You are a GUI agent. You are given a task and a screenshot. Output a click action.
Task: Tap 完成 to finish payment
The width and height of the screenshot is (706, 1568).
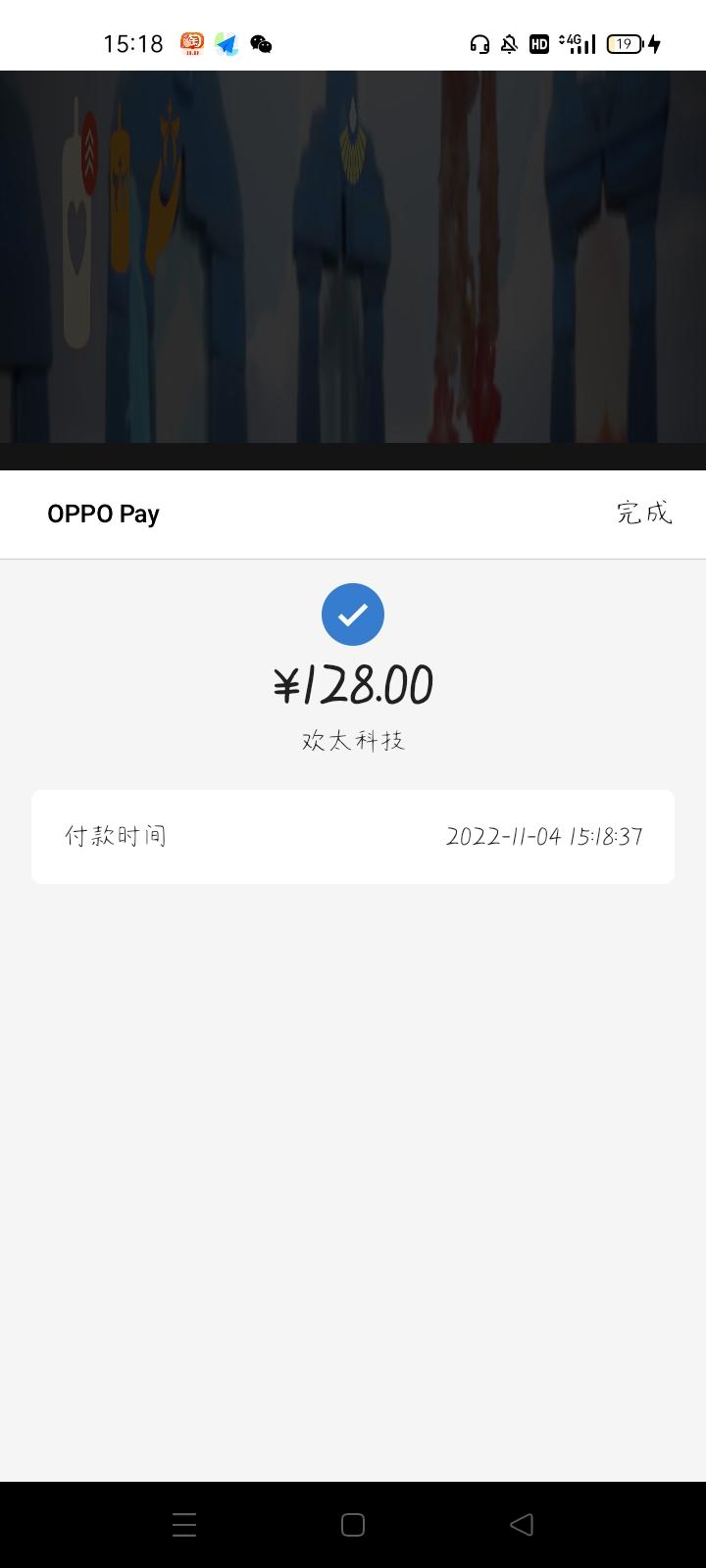click(x=643, y=513)
